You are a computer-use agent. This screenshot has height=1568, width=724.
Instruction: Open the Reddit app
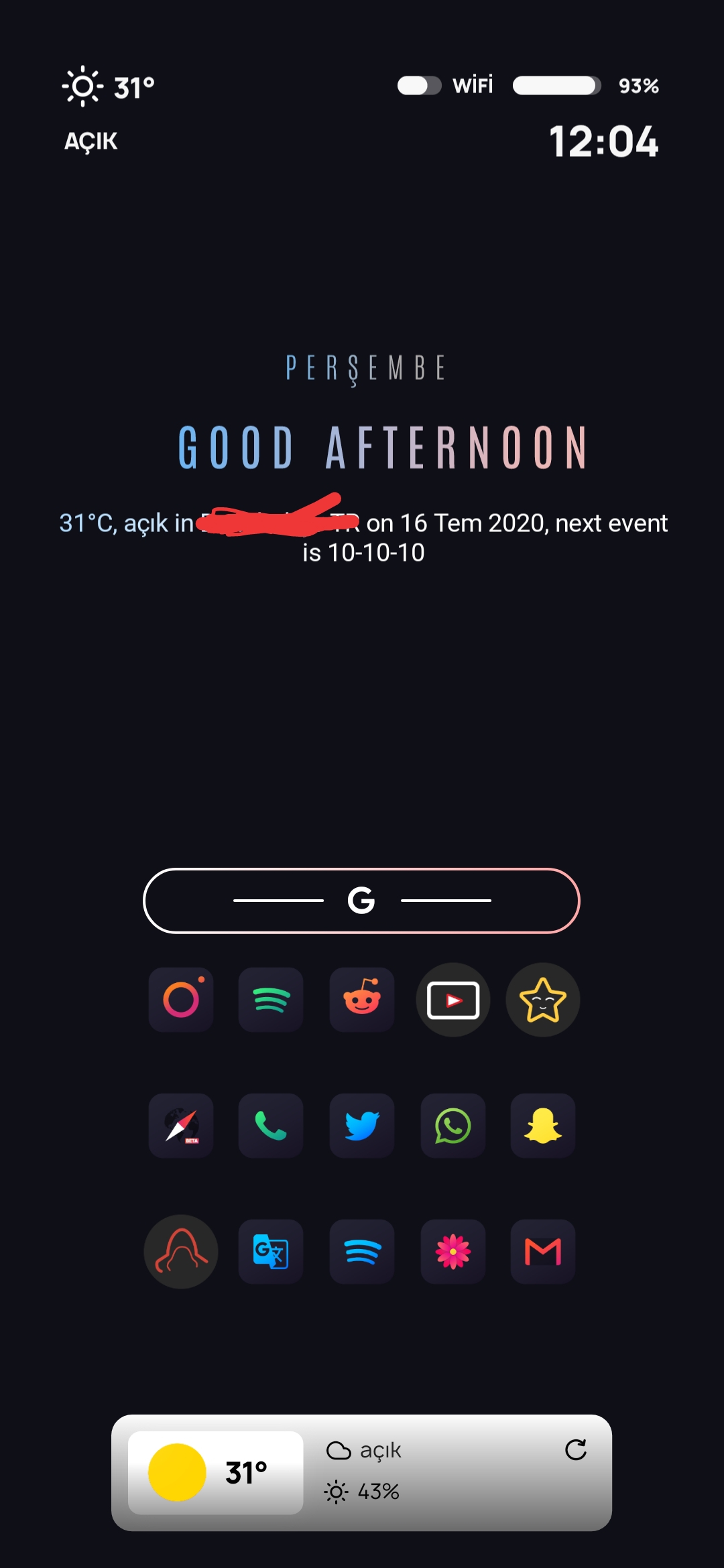point(362,1000)
